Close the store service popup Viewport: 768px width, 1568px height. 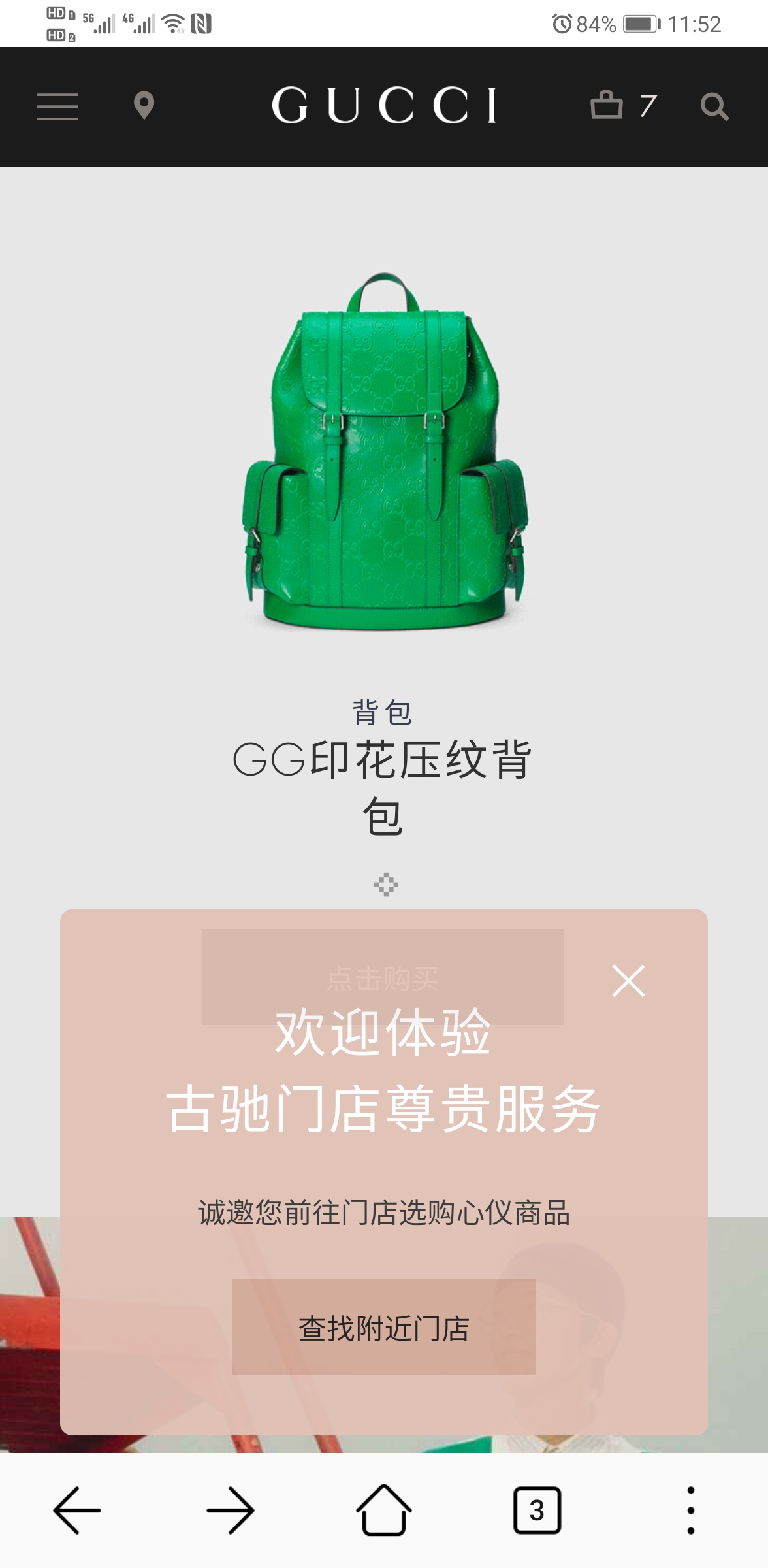[x=628, y=981]
